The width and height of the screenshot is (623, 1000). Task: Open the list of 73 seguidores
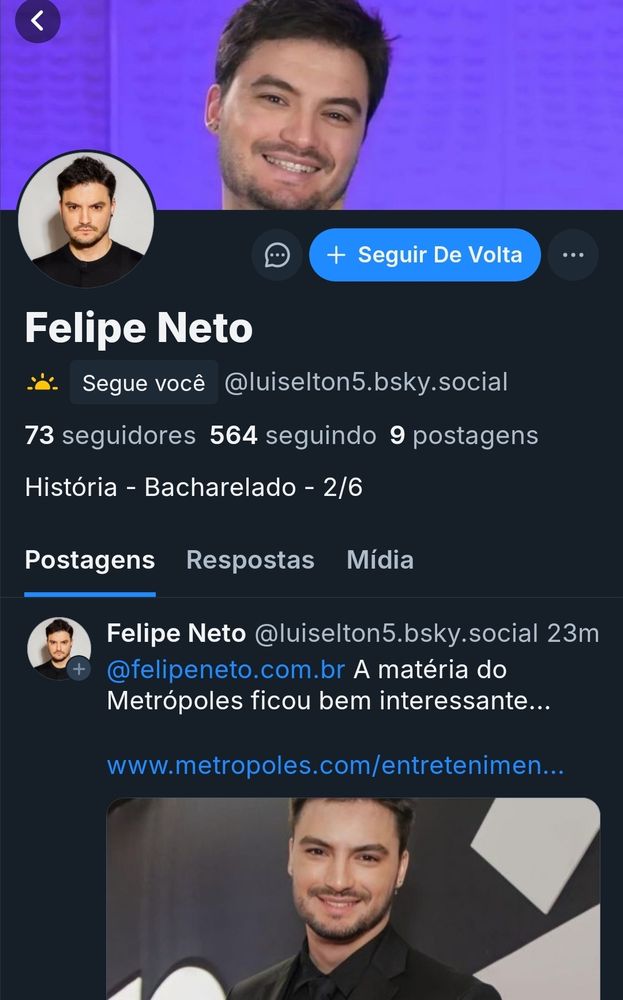(110, 436)
